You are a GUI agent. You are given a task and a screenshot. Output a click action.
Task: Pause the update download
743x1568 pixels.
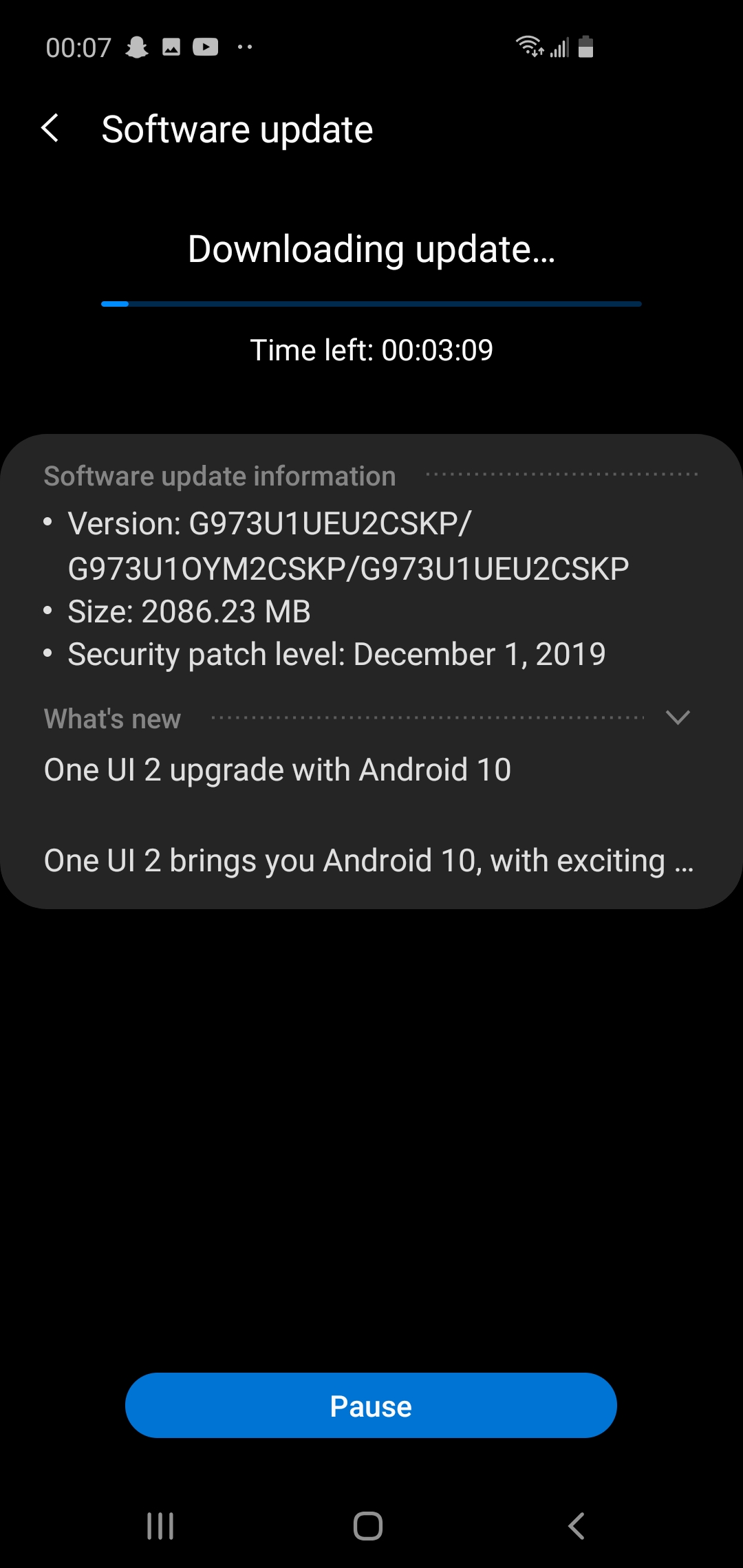(371, 1405)
